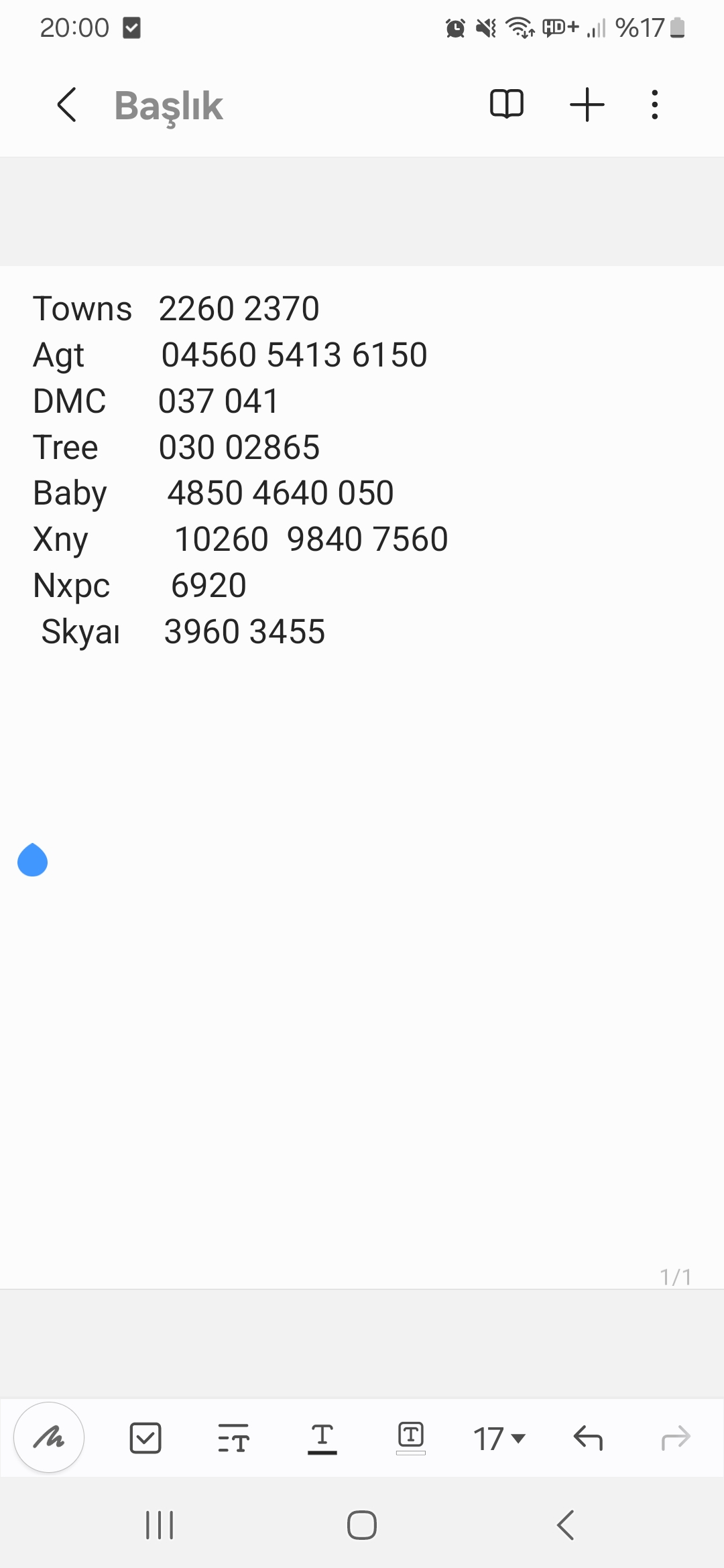The width and height of the screenshot is (724, 1568).
Task: Open the font size 17 dropdown
Action: point(499,1439)
